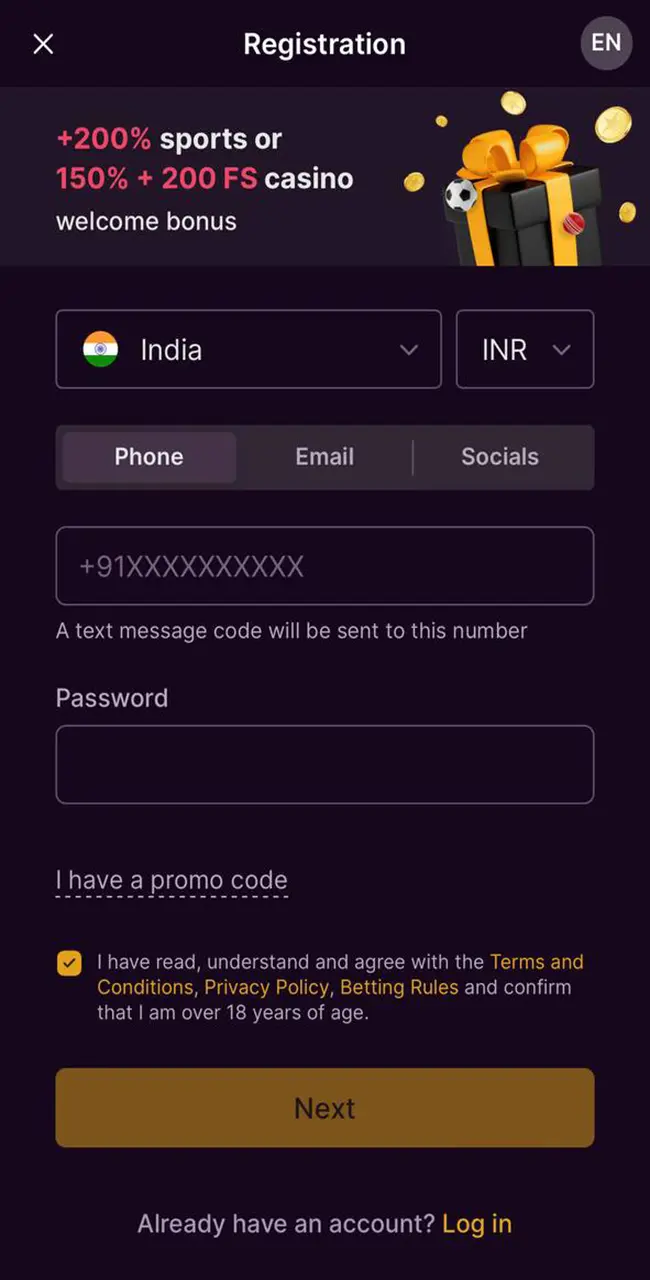The image size is (650, 1280).
Task: View the Betting Rules link
Action: (399, 987)
